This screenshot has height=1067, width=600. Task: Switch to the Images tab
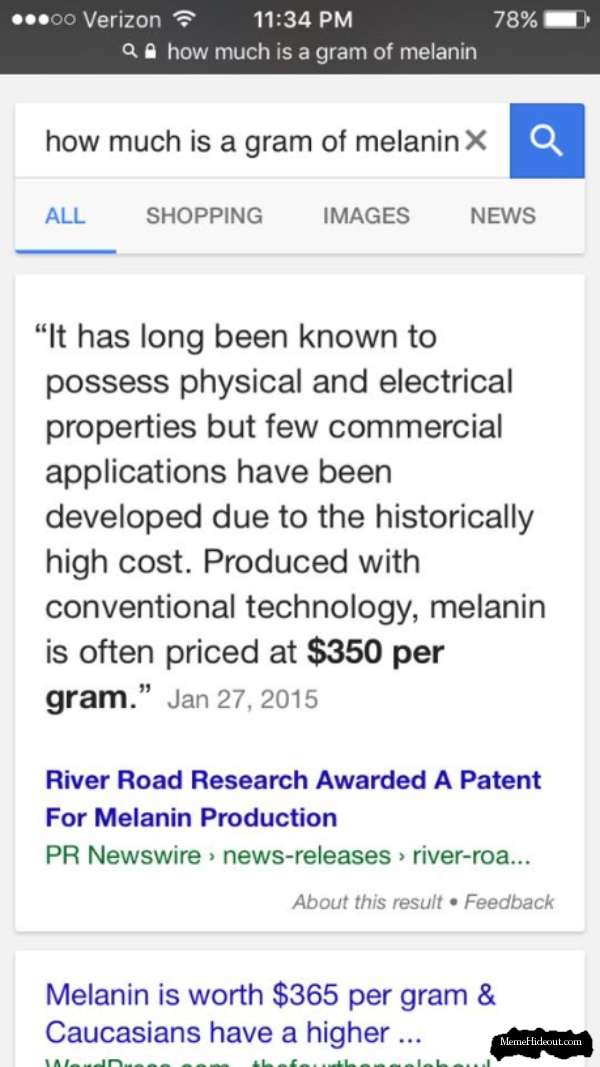(366, 216)
